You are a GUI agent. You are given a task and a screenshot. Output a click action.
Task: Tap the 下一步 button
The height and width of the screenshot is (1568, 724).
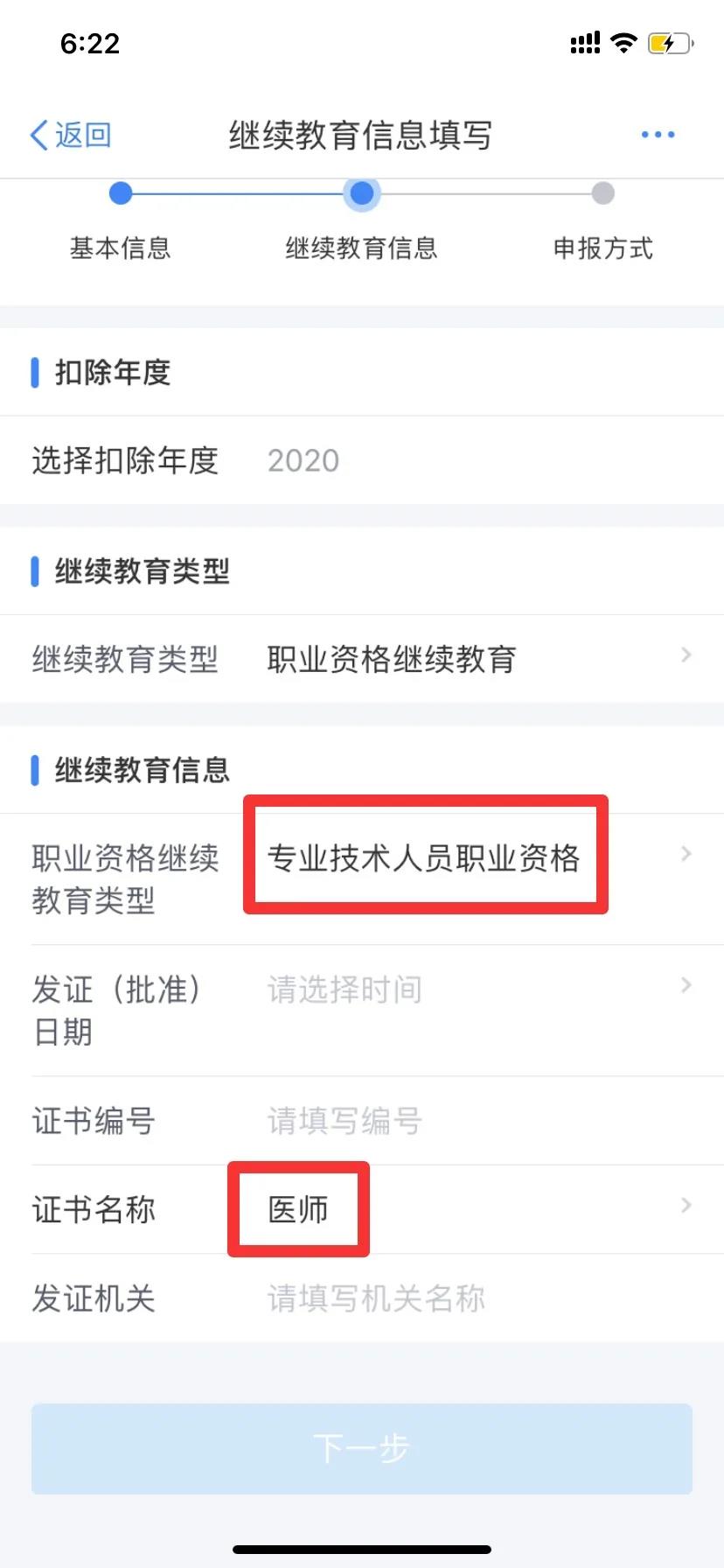pos(362,1448)
